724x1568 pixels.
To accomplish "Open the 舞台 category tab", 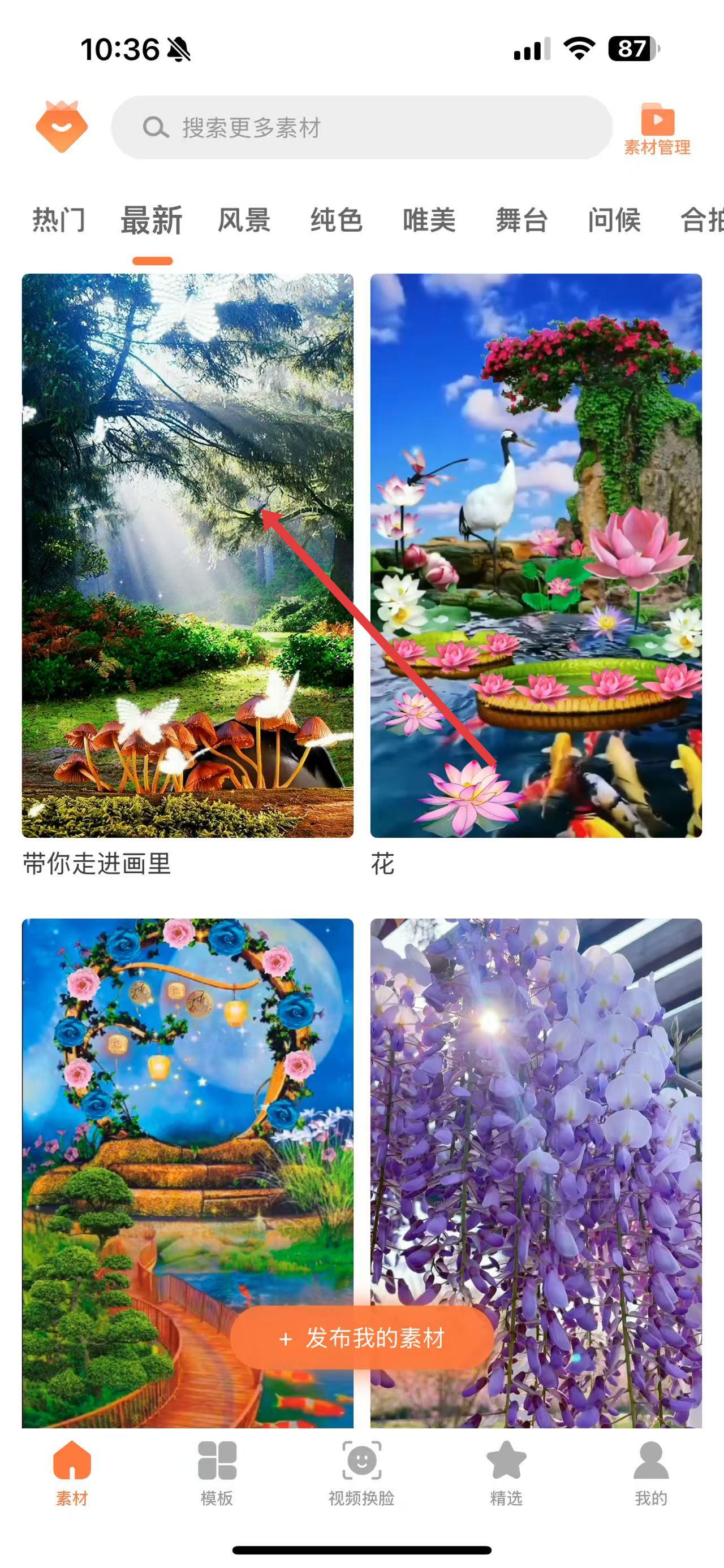I will point(522,220).
